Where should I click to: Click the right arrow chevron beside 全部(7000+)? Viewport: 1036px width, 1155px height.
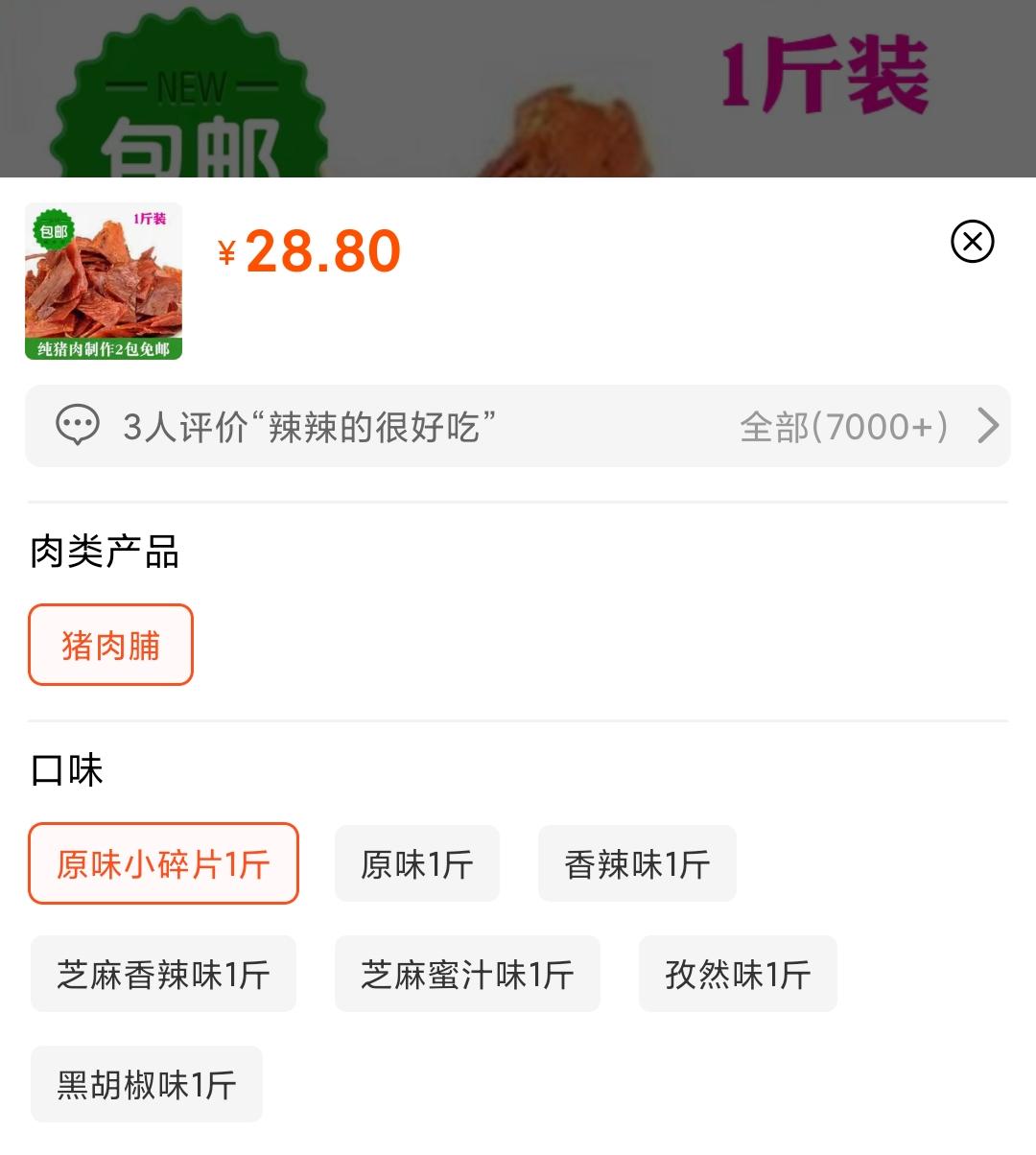[x=988, y=425]
